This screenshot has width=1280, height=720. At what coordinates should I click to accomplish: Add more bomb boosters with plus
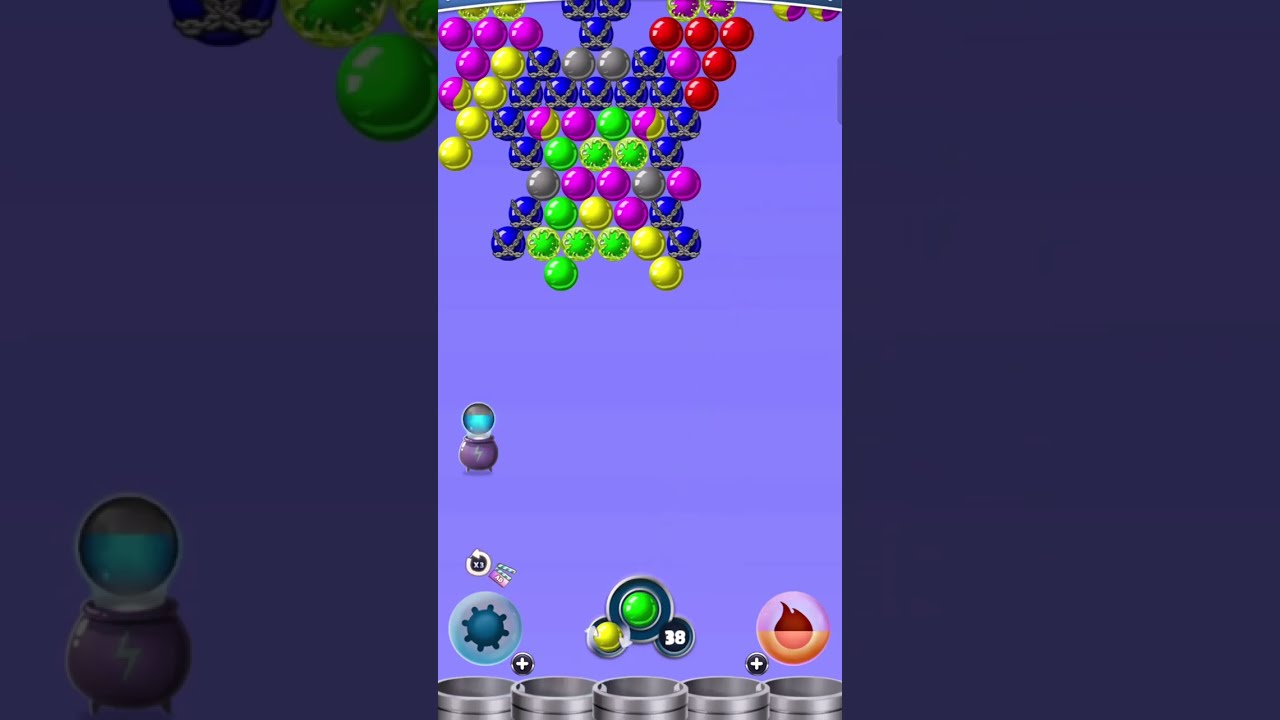522,664
